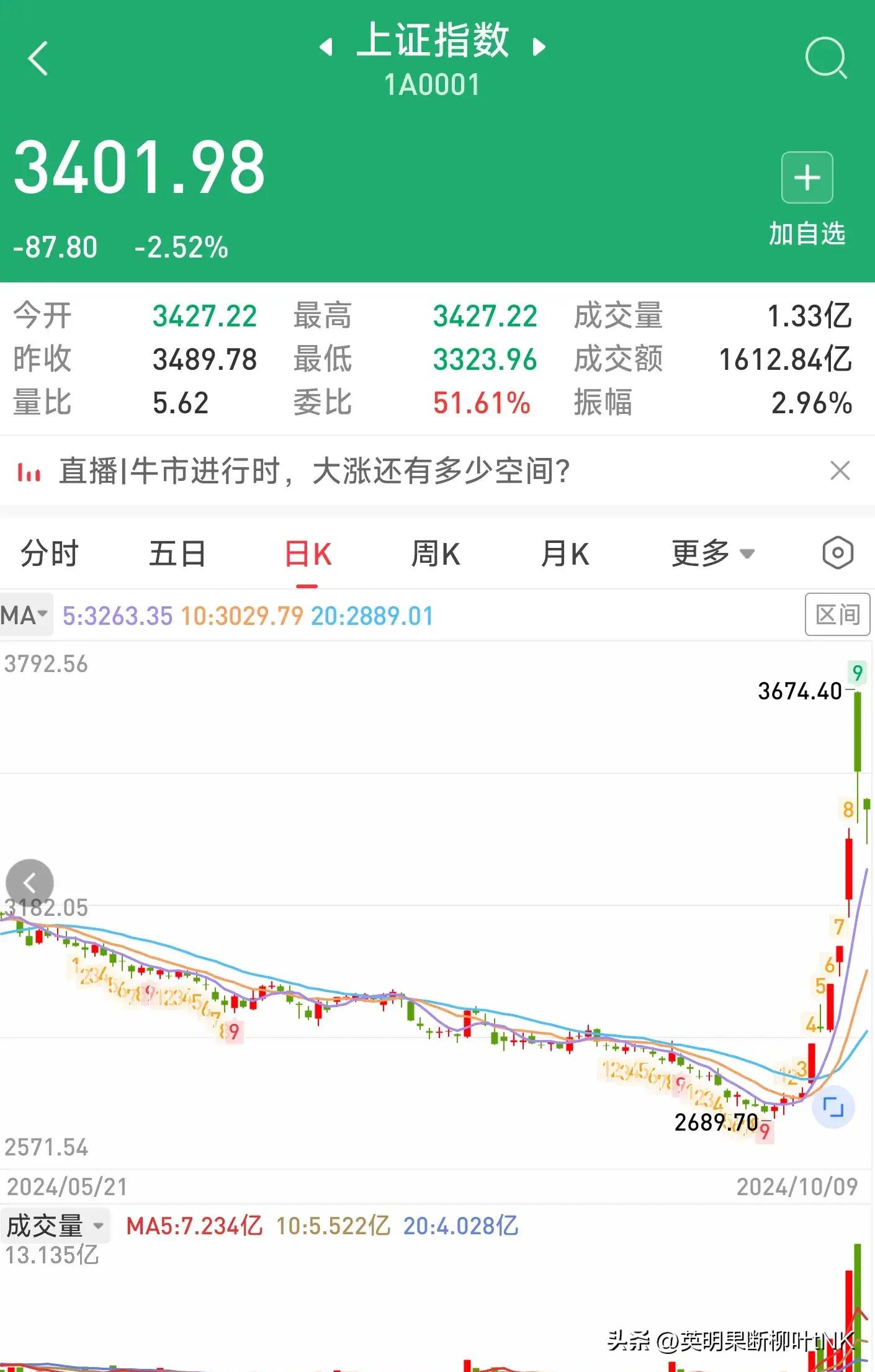This screenshot has height=1372, width=875.
Task: Open the MA indicator dropdown
Action: [25, 616]
